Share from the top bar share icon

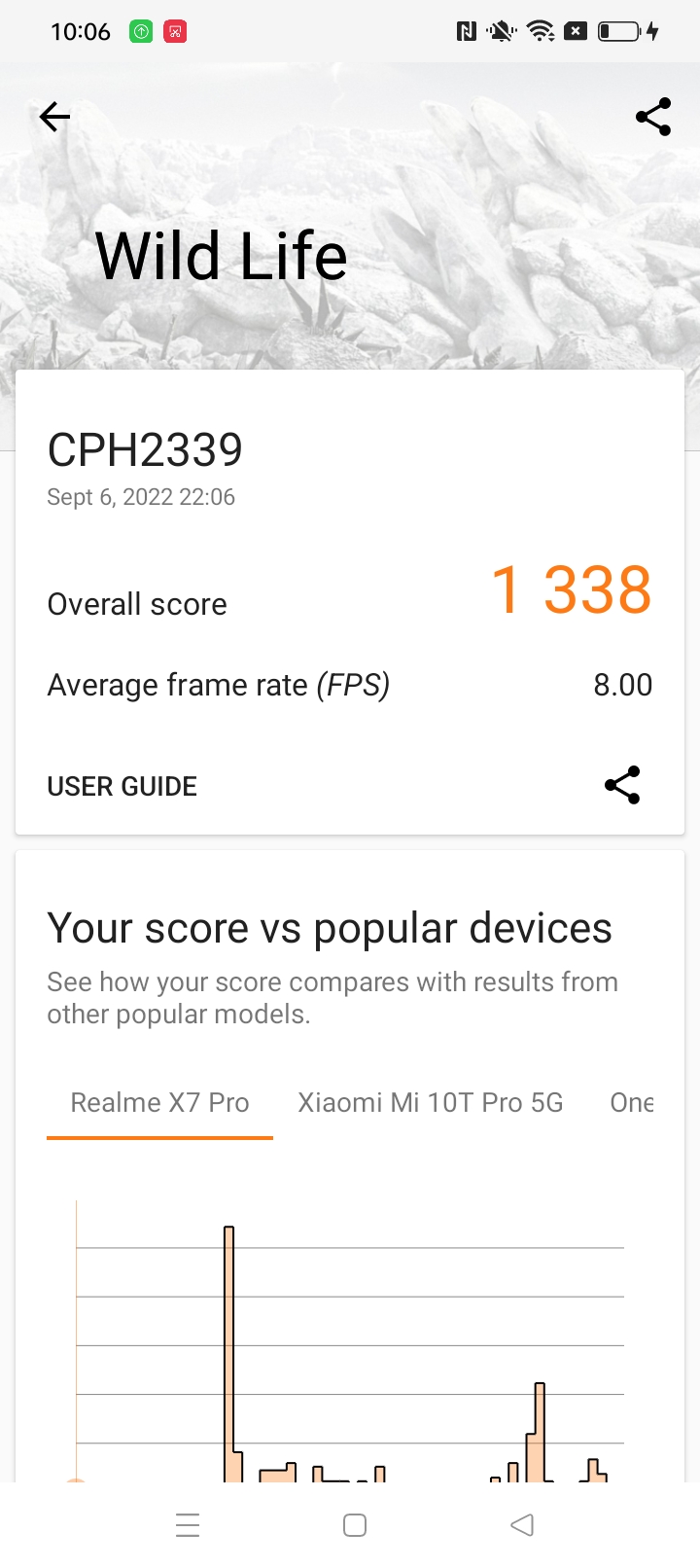(x=653, y=117)
